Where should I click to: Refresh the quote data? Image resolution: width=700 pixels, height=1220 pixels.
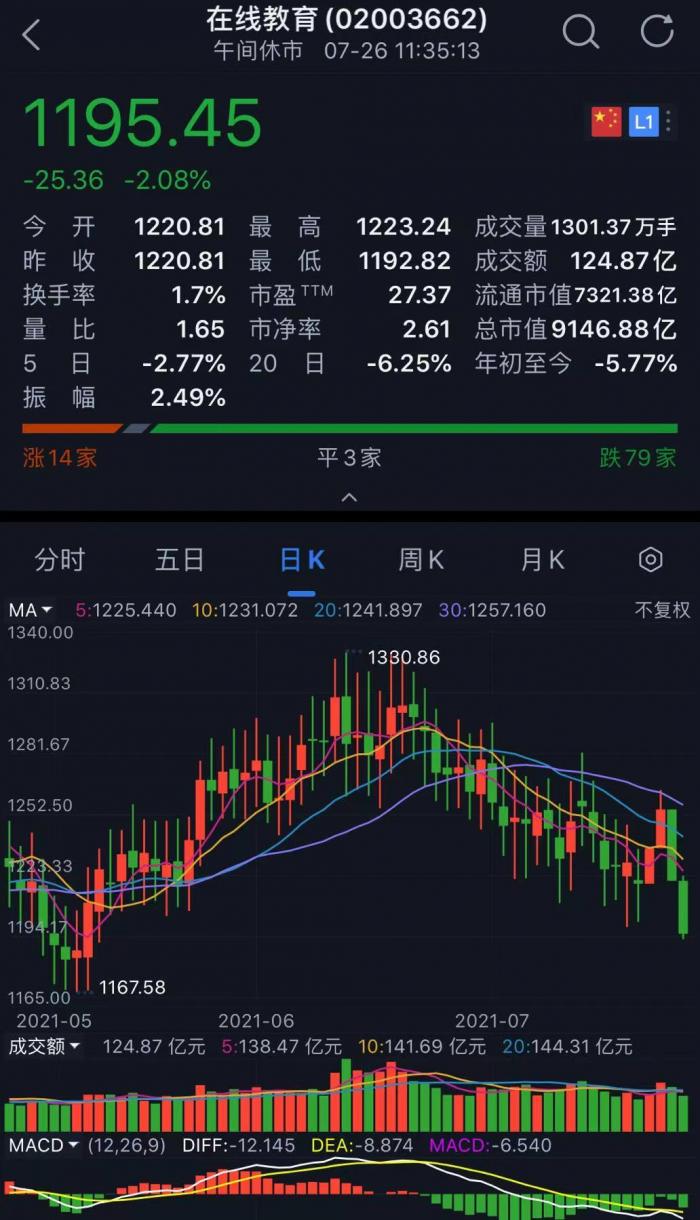point(657,32)
